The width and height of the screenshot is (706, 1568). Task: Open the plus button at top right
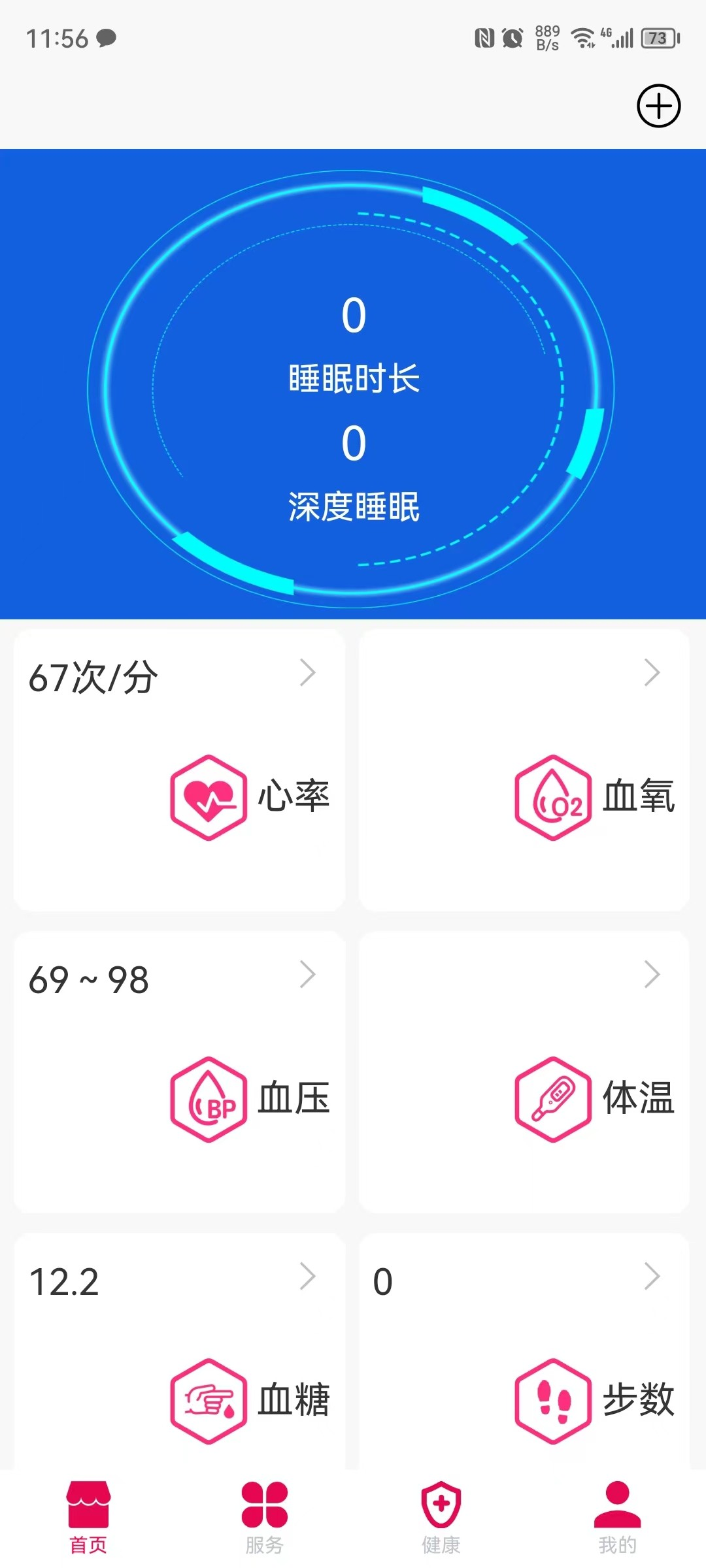tap(658, 106)
